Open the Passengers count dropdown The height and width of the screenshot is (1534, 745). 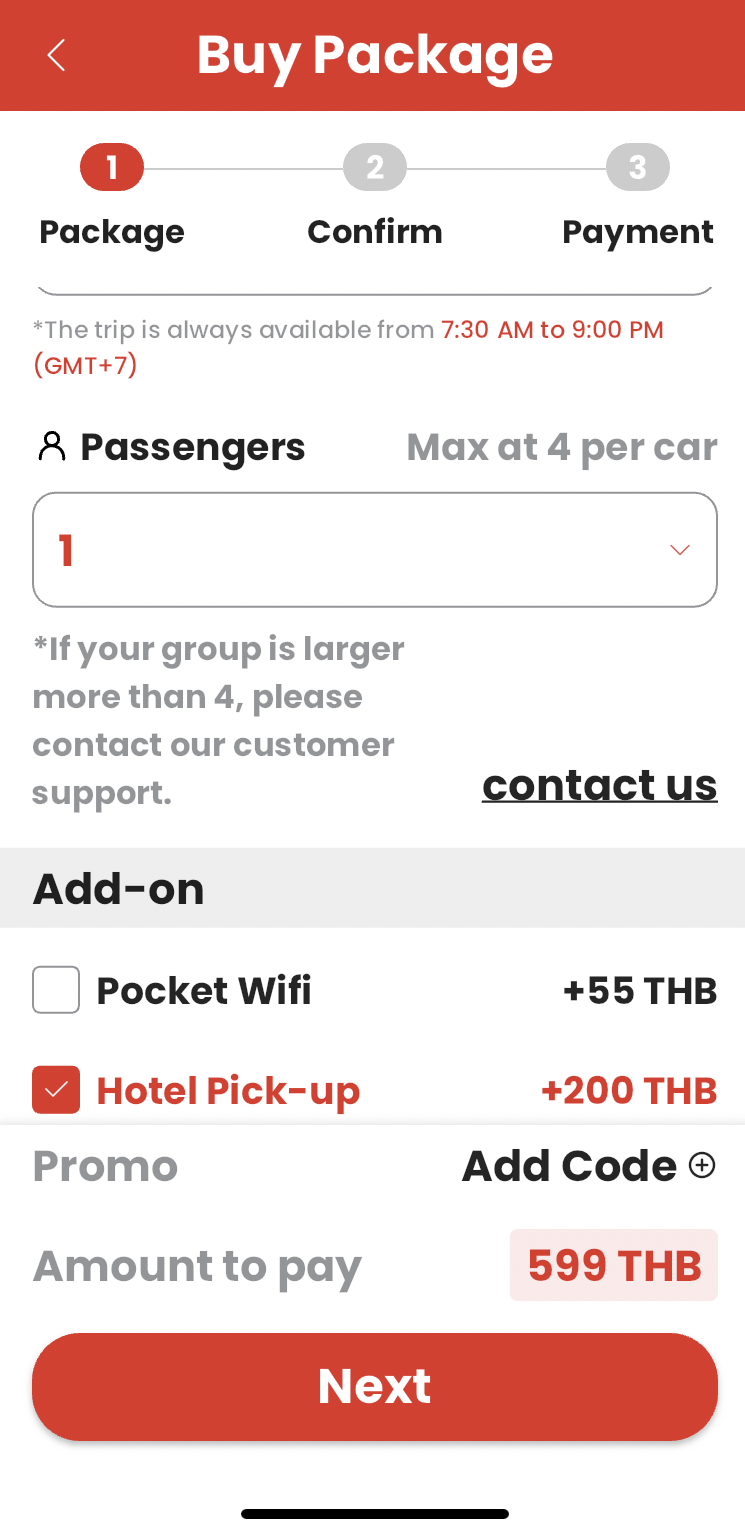click(x=375, y=550)
